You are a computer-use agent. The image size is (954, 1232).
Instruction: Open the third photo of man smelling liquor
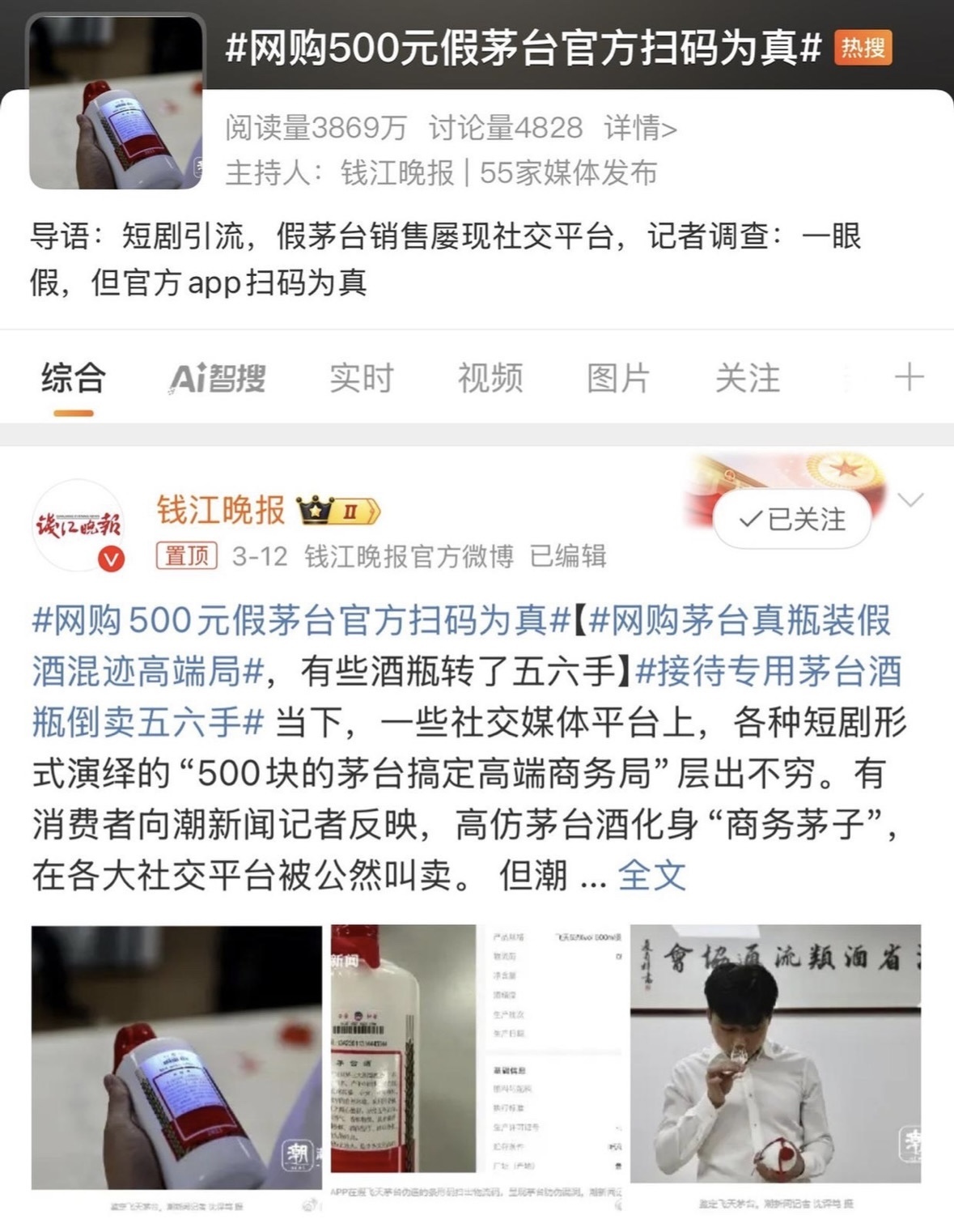775,1056
